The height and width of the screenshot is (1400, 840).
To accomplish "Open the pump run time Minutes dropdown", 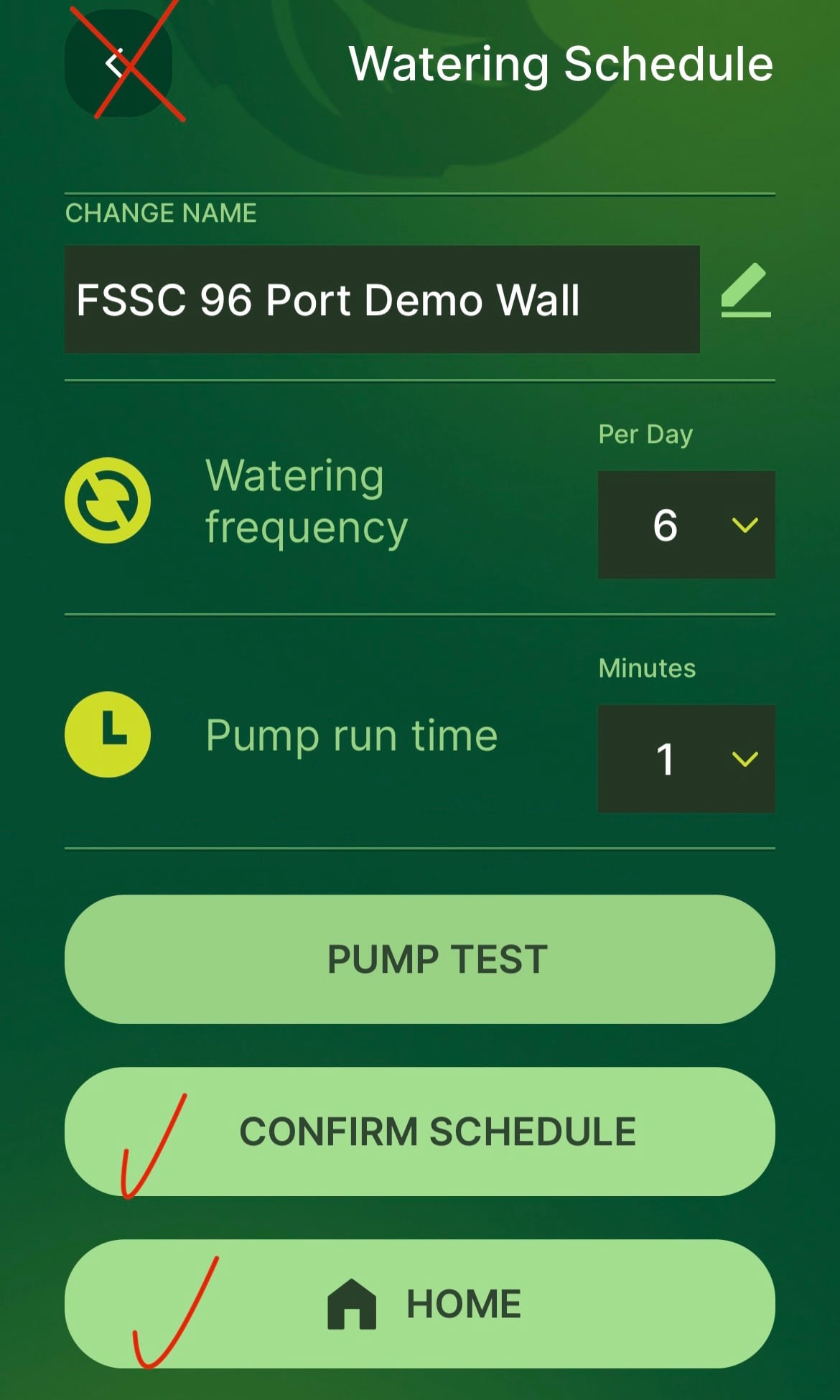I will coord(686,759).
